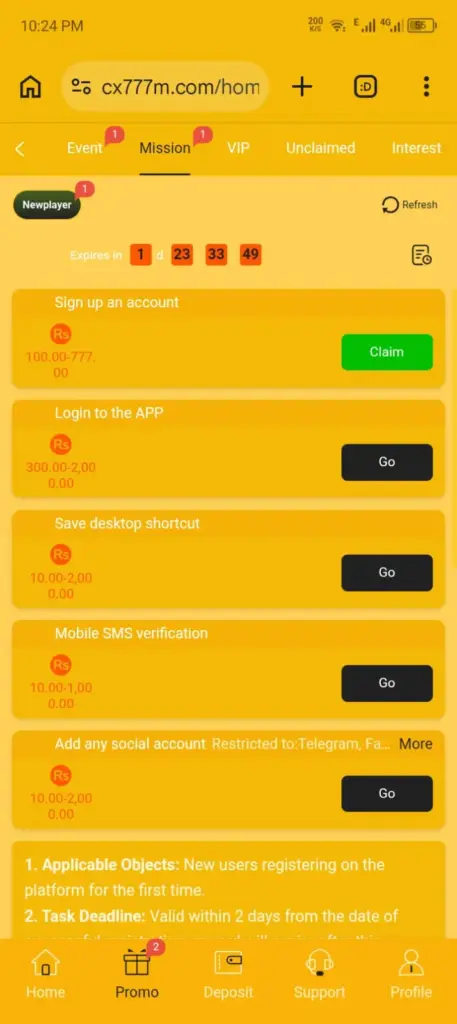This screenshot has height=1024, width=457.
Task: Tap Go for Login to the APP
Action: coord(387,462)
